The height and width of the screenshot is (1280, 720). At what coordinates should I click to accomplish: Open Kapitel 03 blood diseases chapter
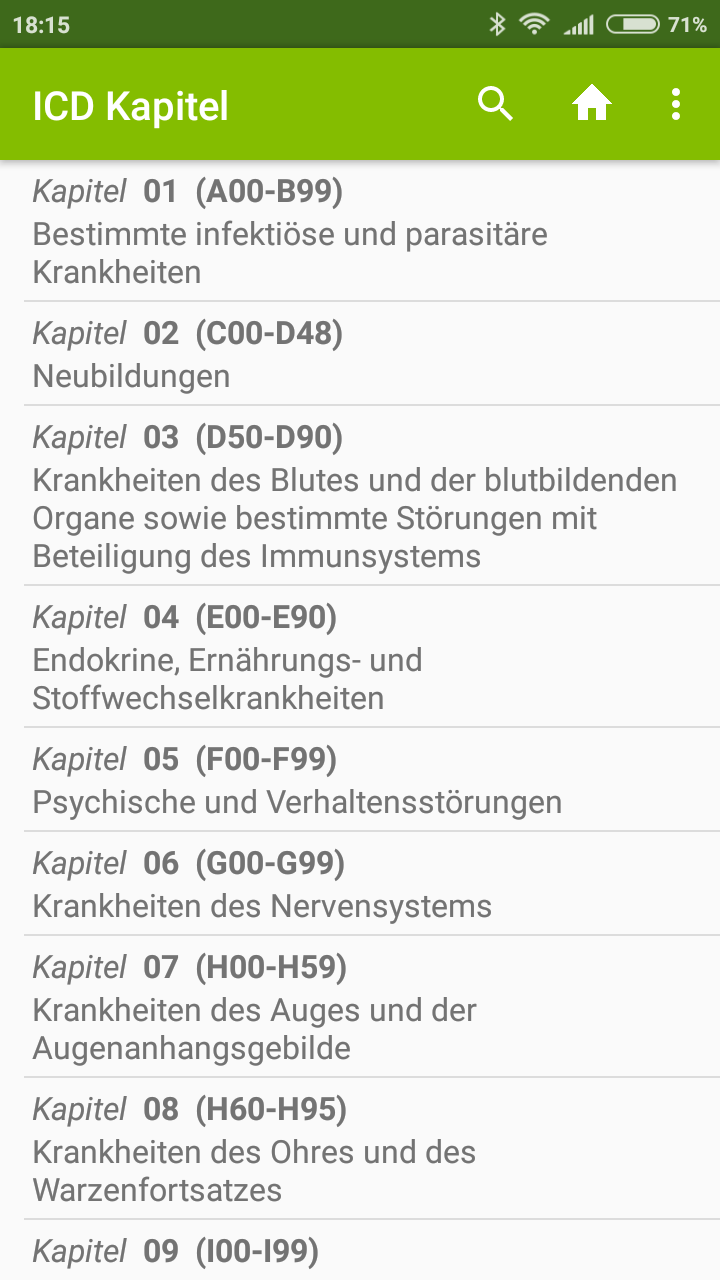tap(360, 495)
